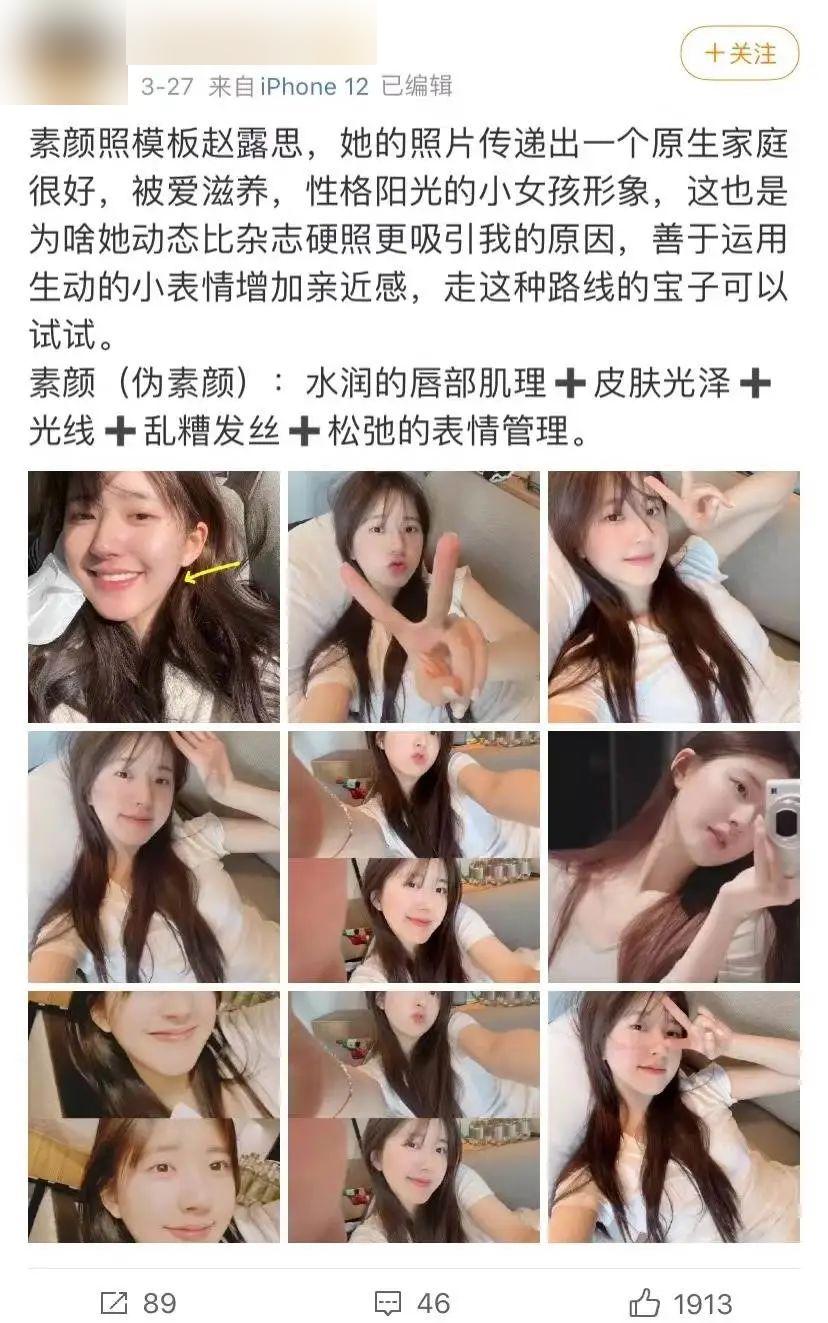Enlarge the photo with hand resting on head
The width and height of the screenshot is (828, 1323).
(x=154, y=856)
